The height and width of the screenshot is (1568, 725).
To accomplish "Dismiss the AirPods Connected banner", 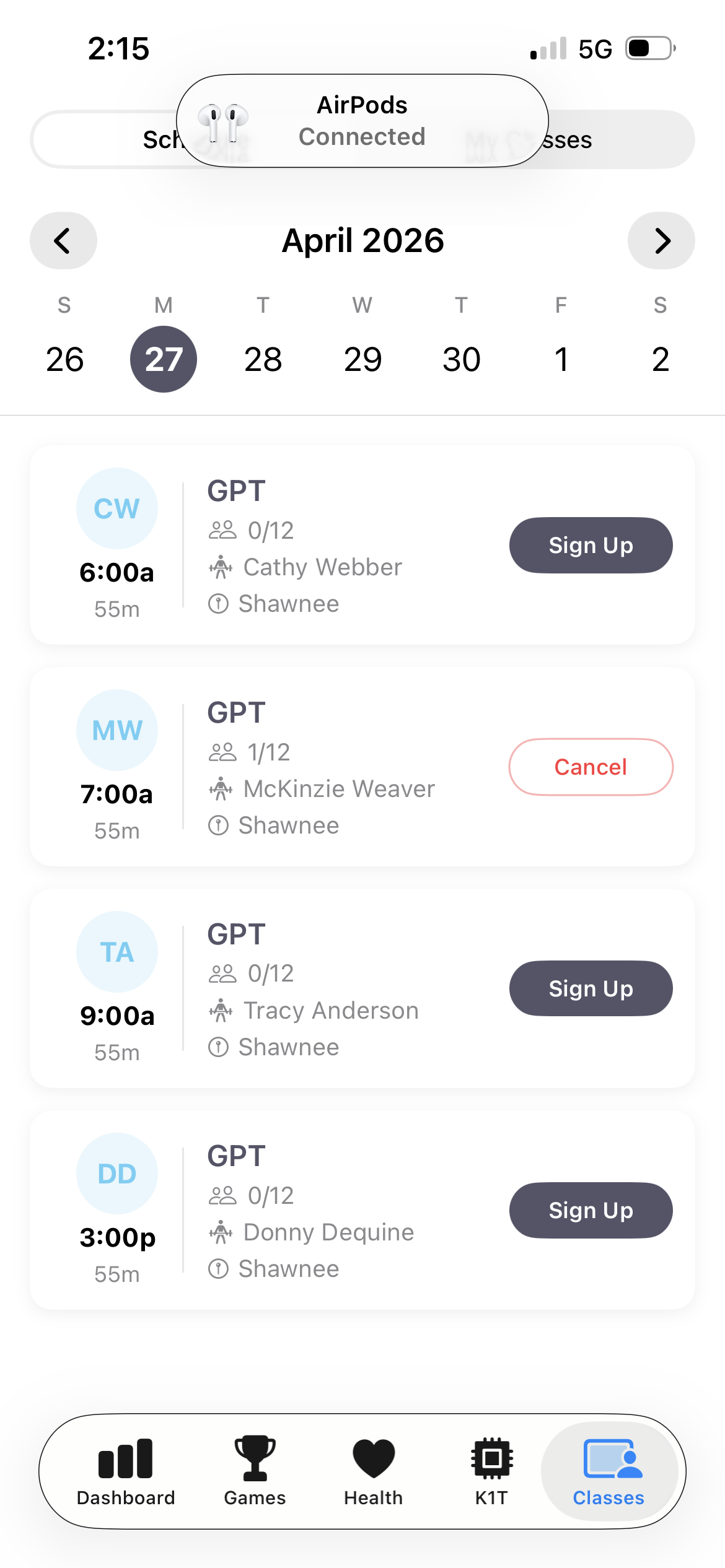I will coord(362,121).
